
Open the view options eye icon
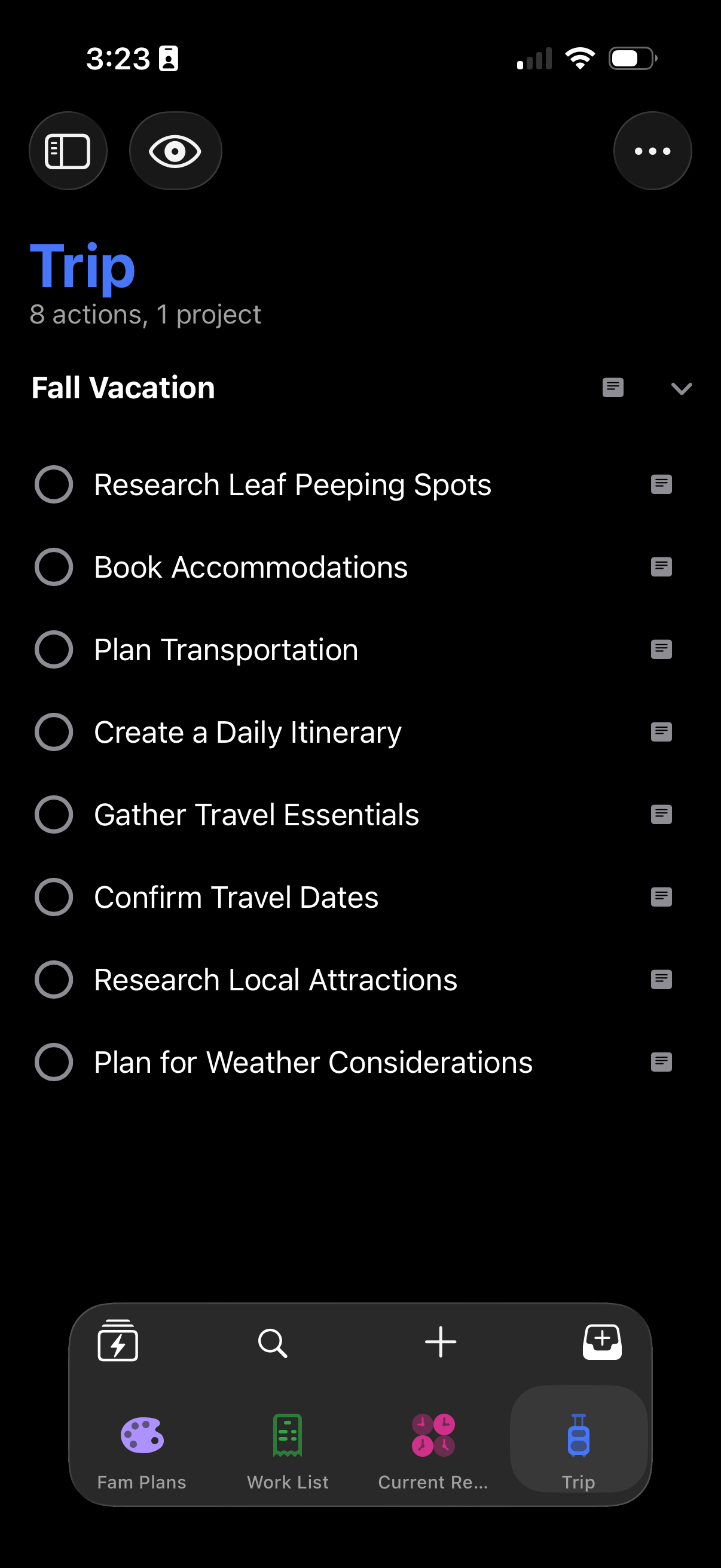coord(175,151)
